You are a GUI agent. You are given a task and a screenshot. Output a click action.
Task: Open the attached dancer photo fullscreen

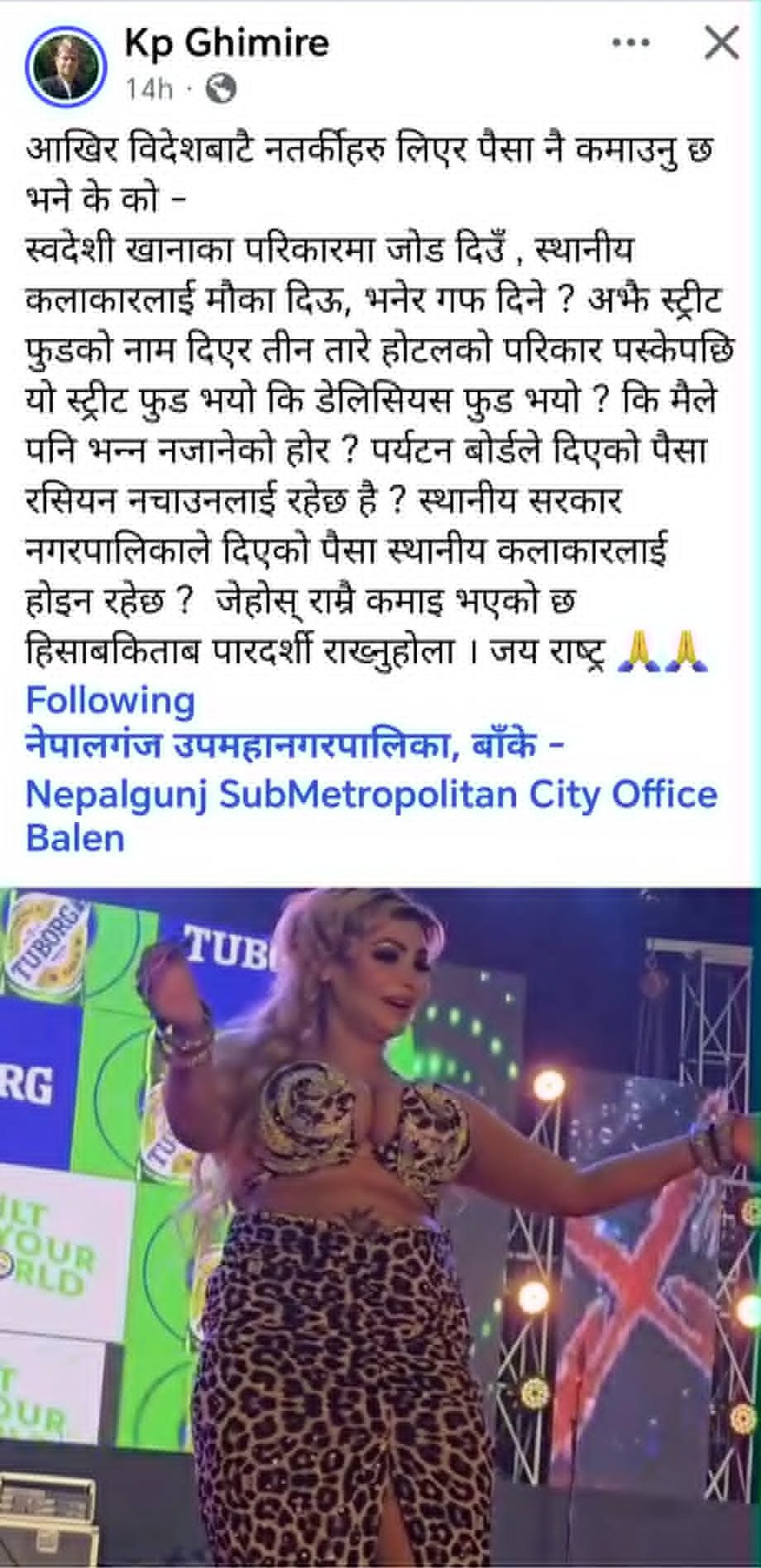pos(380,1224)
